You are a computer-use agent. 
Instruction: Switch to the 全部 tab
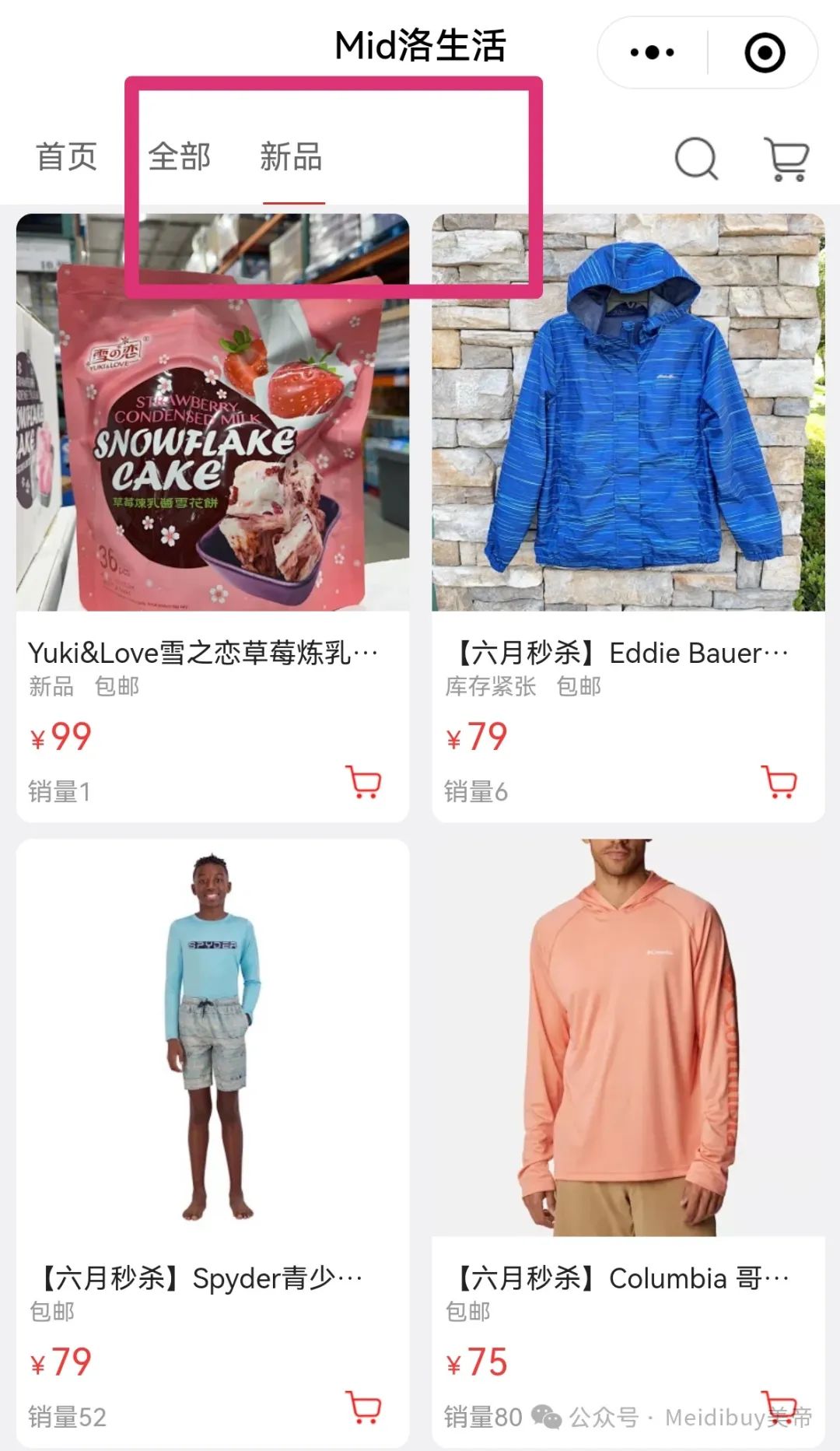tap(179, 157)
